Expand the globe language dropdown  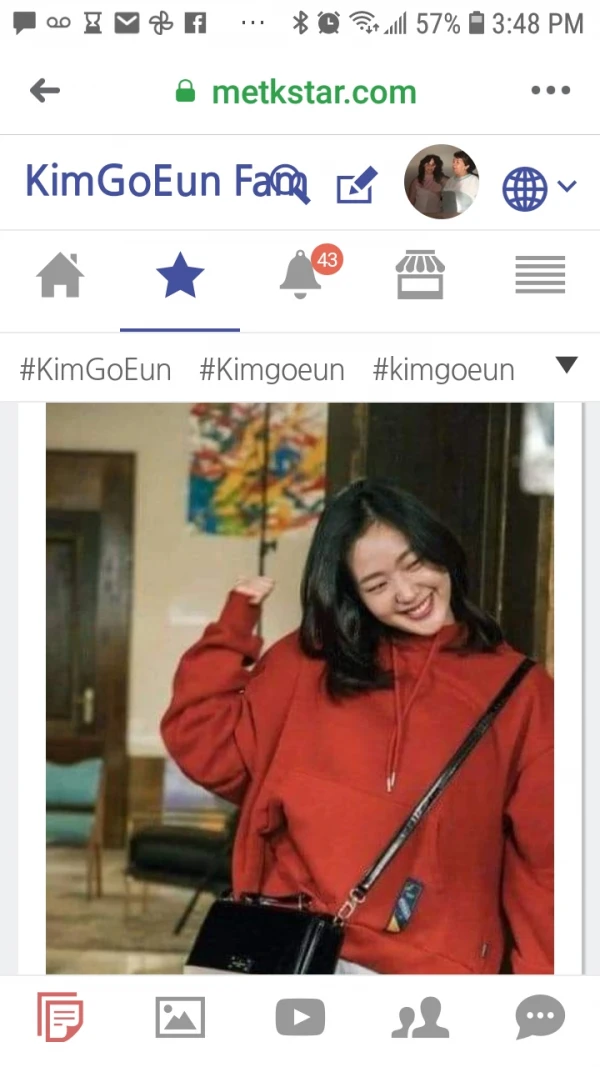pyautogui.click(x=538, y=187)
